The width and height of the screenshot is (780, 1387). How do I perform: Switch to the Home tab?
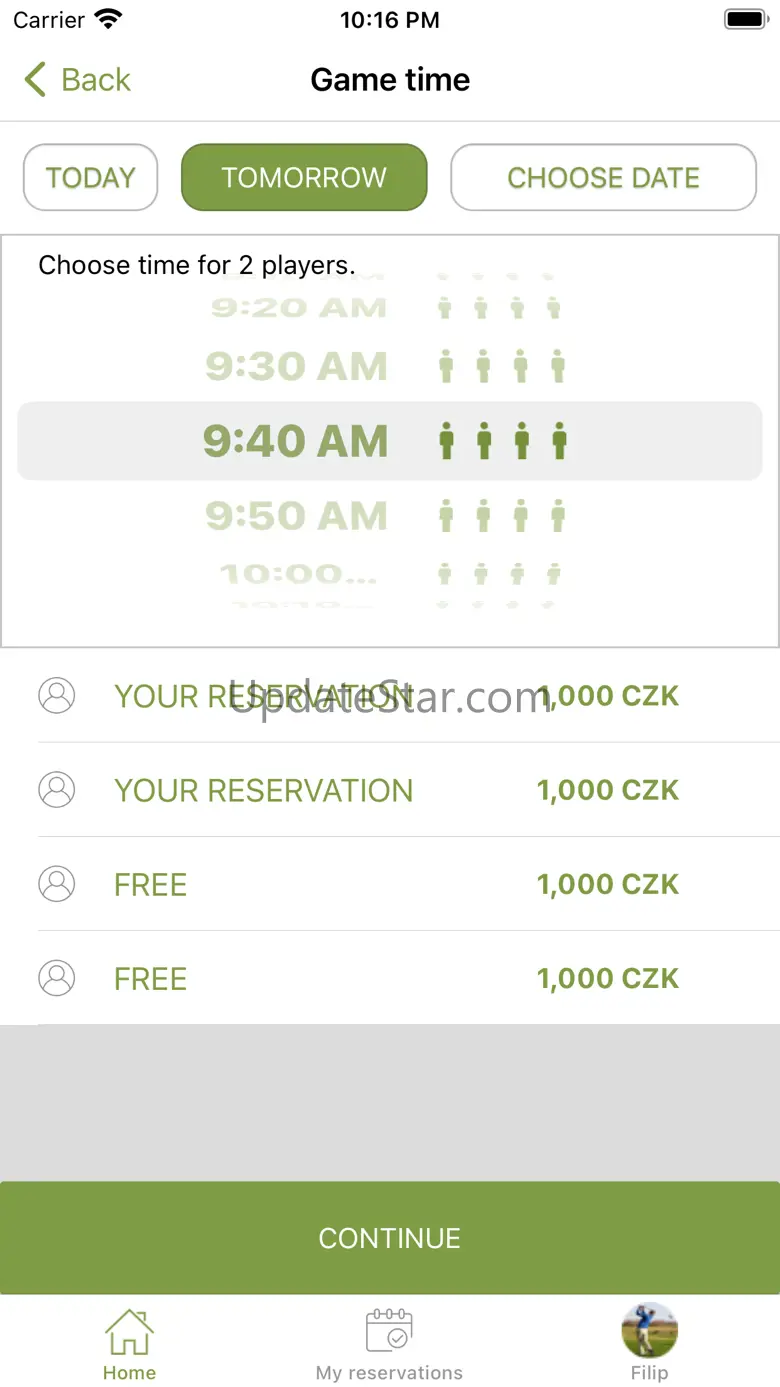[129, 1345]
